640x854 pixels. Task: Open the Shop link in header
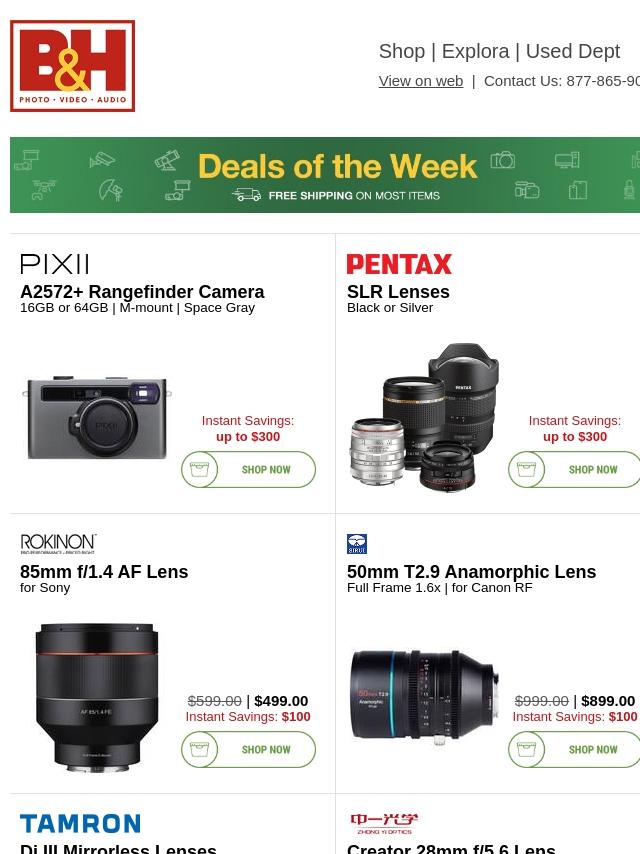click(x=401, y=51)
